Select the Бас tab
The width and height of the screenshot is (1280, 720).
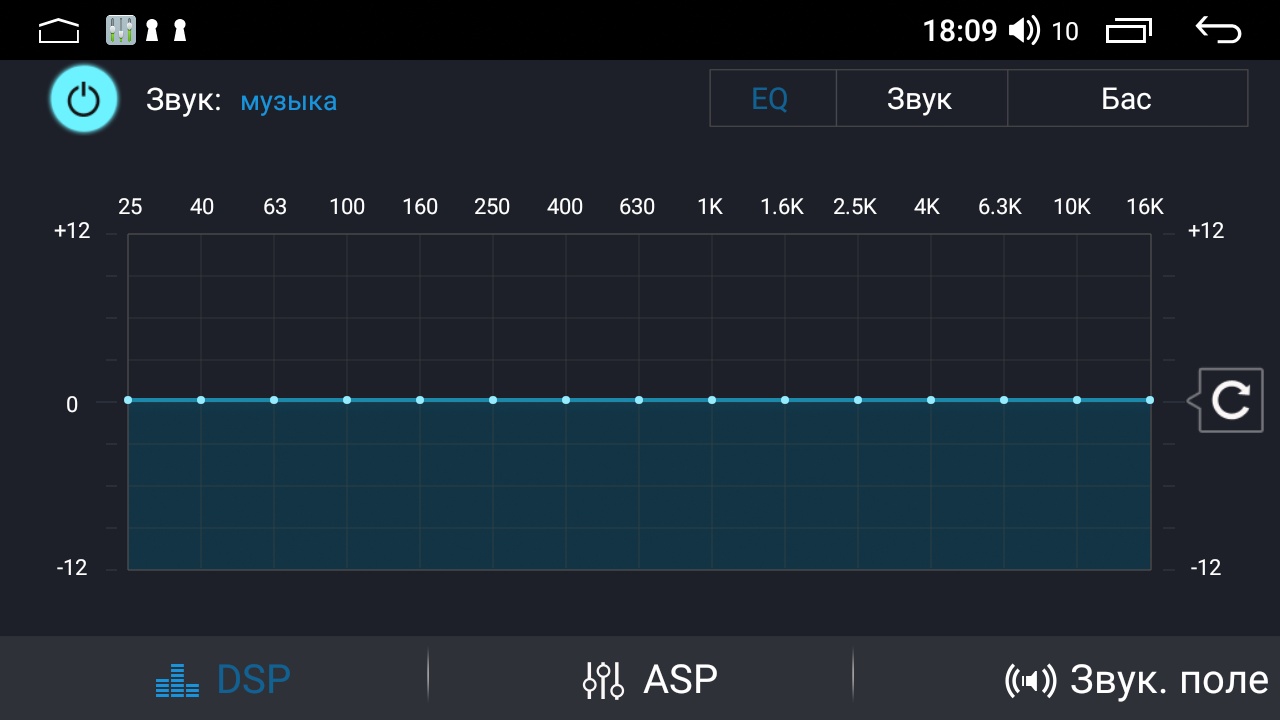(1126, 99)
